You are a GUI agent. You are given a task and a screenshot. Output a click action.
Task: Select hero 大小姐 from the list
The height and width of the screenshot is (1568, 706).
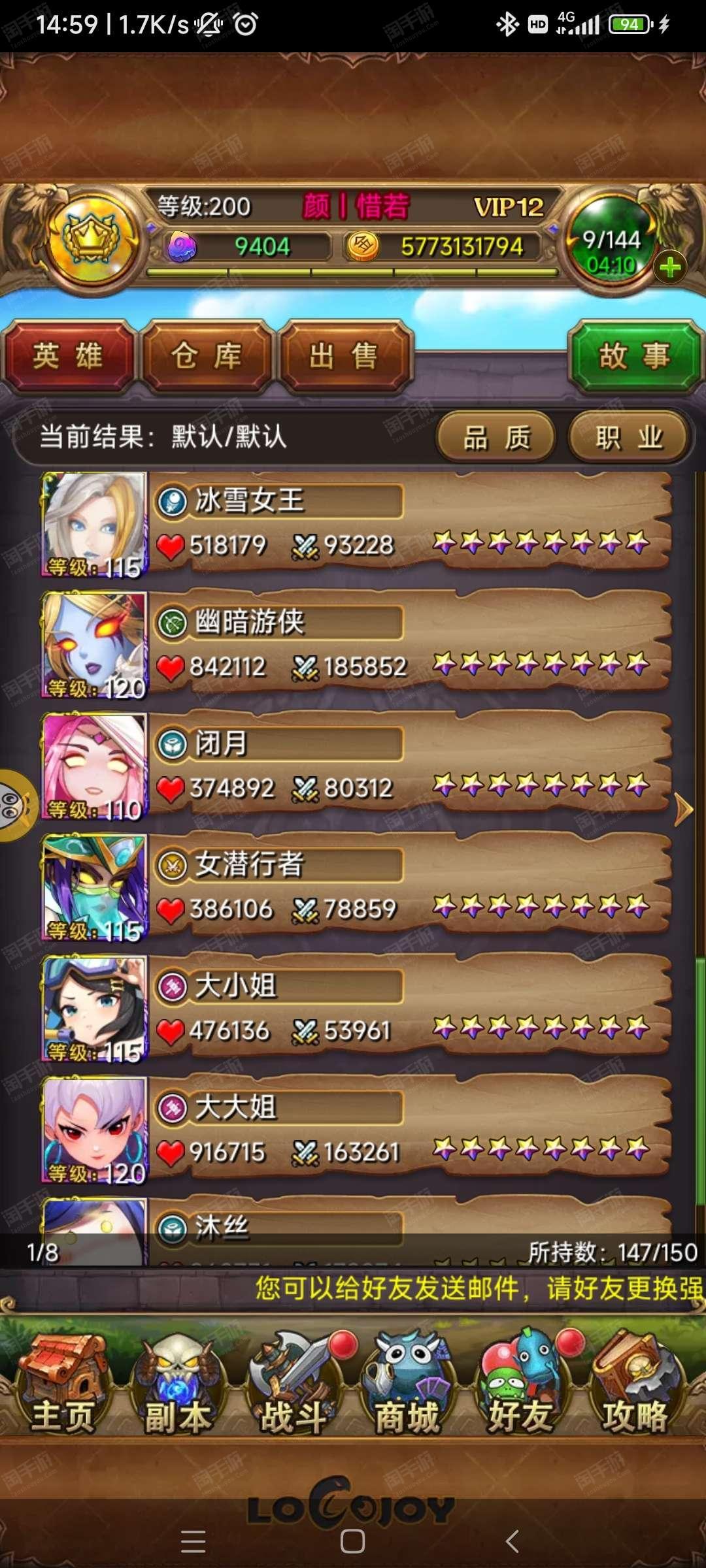coord(356,1010)
